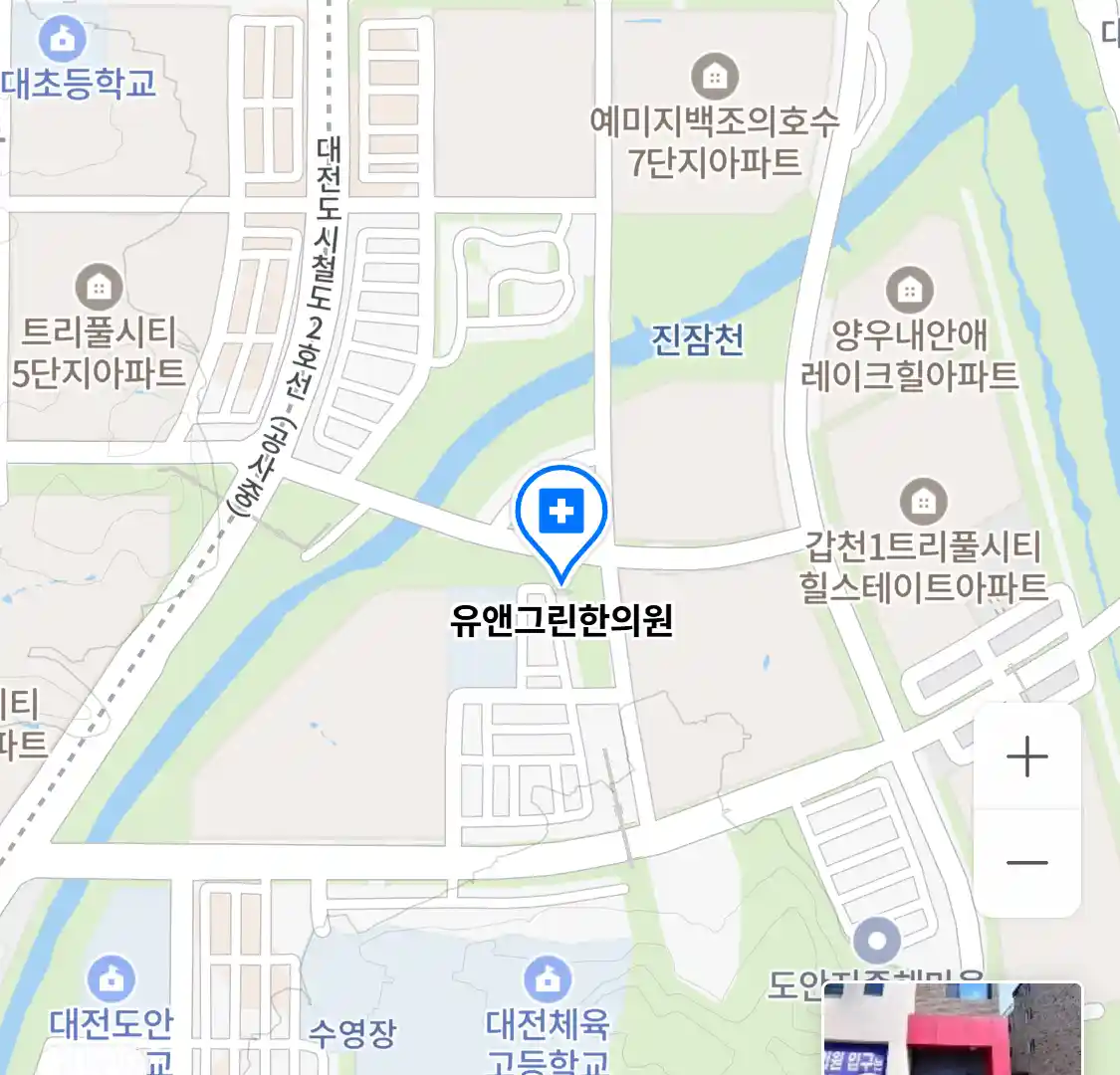Select 대전체육고등학교 school marker
Viewport: 1120px width, 1075px height.
click(547, 979)
